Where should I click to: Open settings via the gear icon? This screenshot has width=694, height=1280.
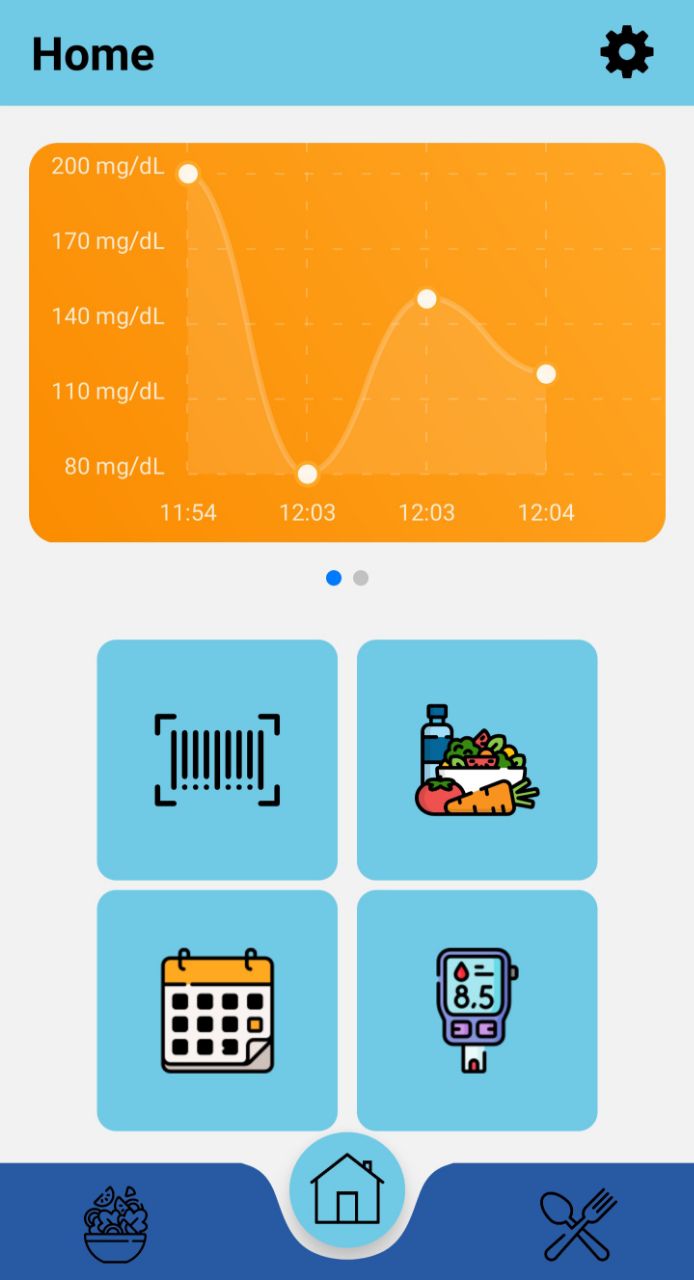coord(627,52)
